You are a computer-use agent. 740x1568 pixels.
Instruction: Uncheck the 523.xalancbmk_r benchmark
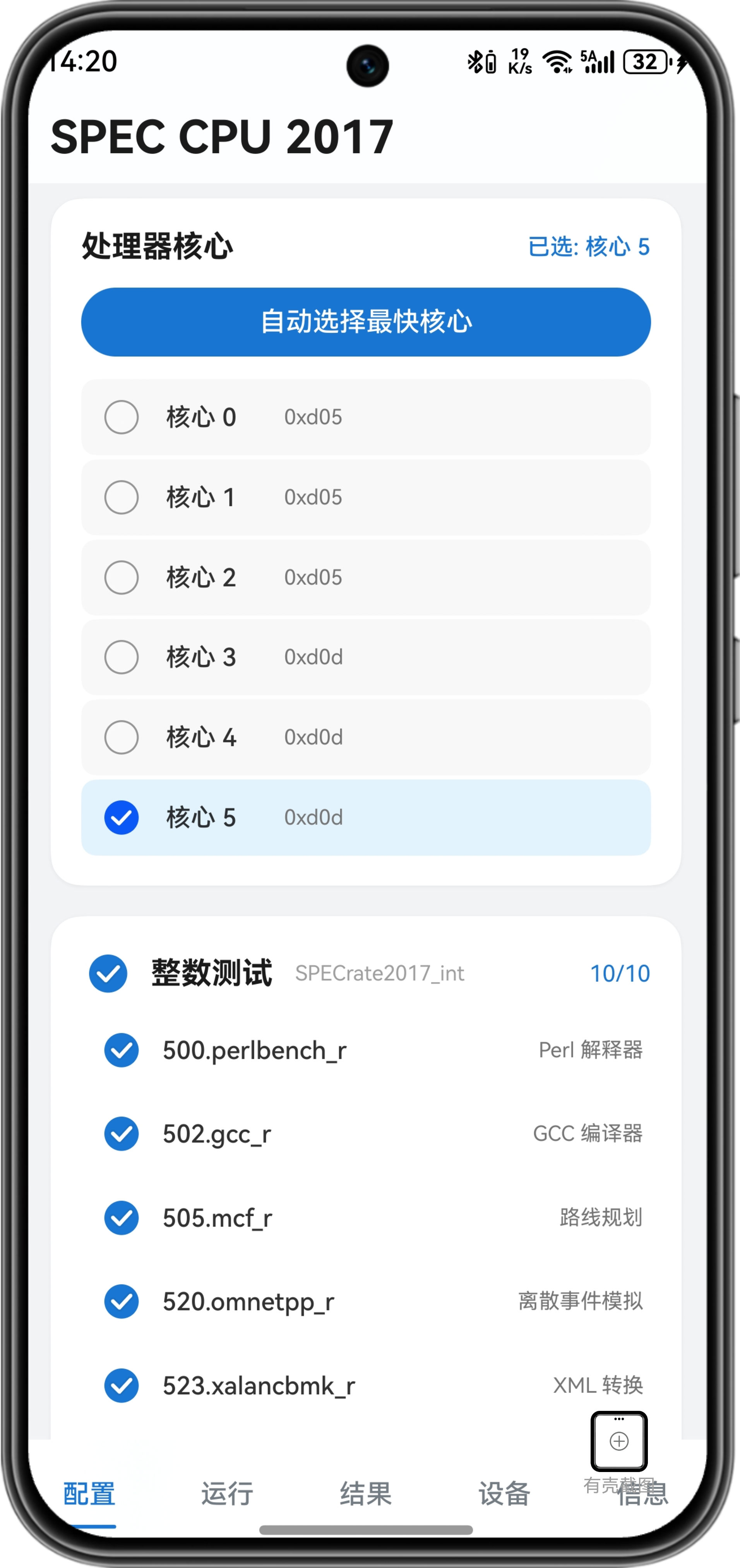pyautogui.click(x=121, y=1384)
